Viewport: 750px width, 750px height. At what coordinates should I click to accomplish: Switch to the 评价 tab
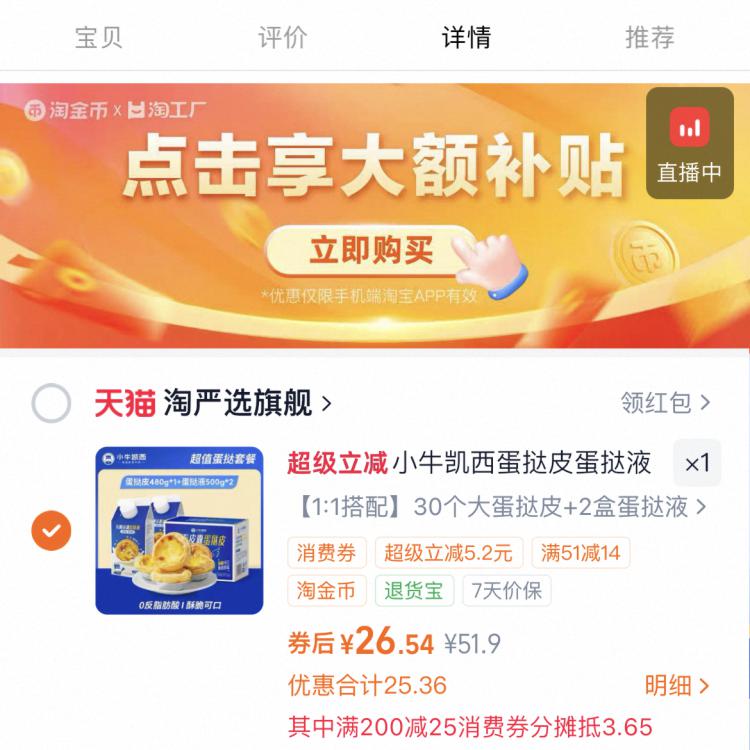283,38
